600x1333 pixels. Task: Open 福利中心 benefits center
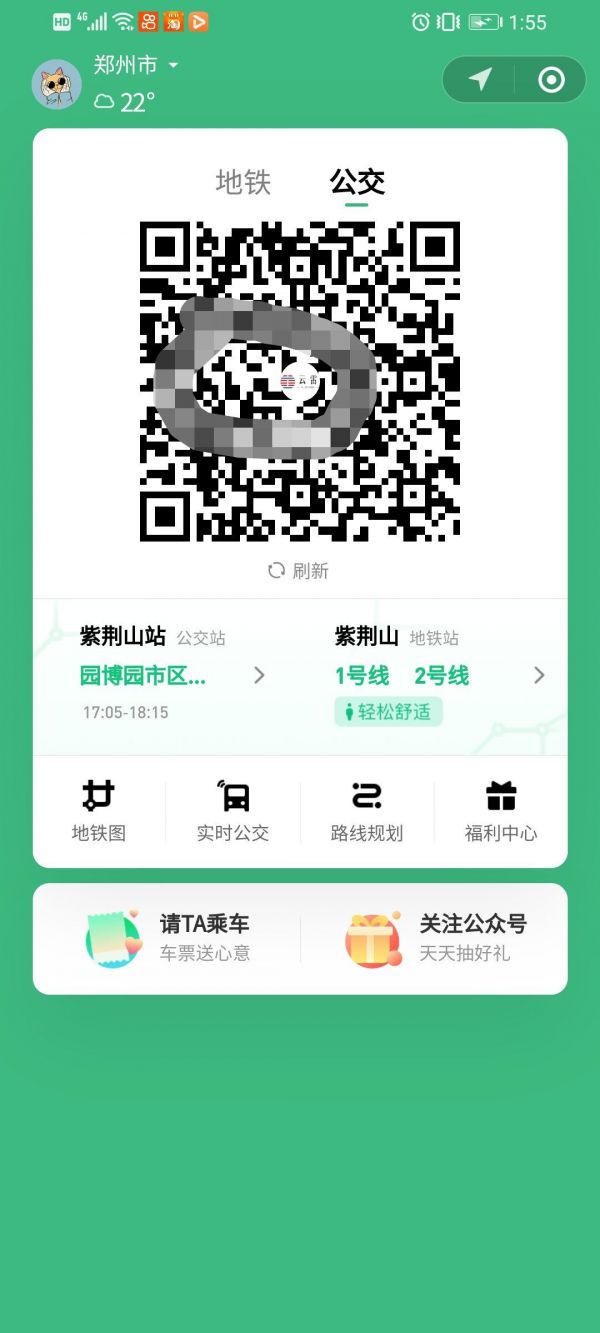(501, 811)
